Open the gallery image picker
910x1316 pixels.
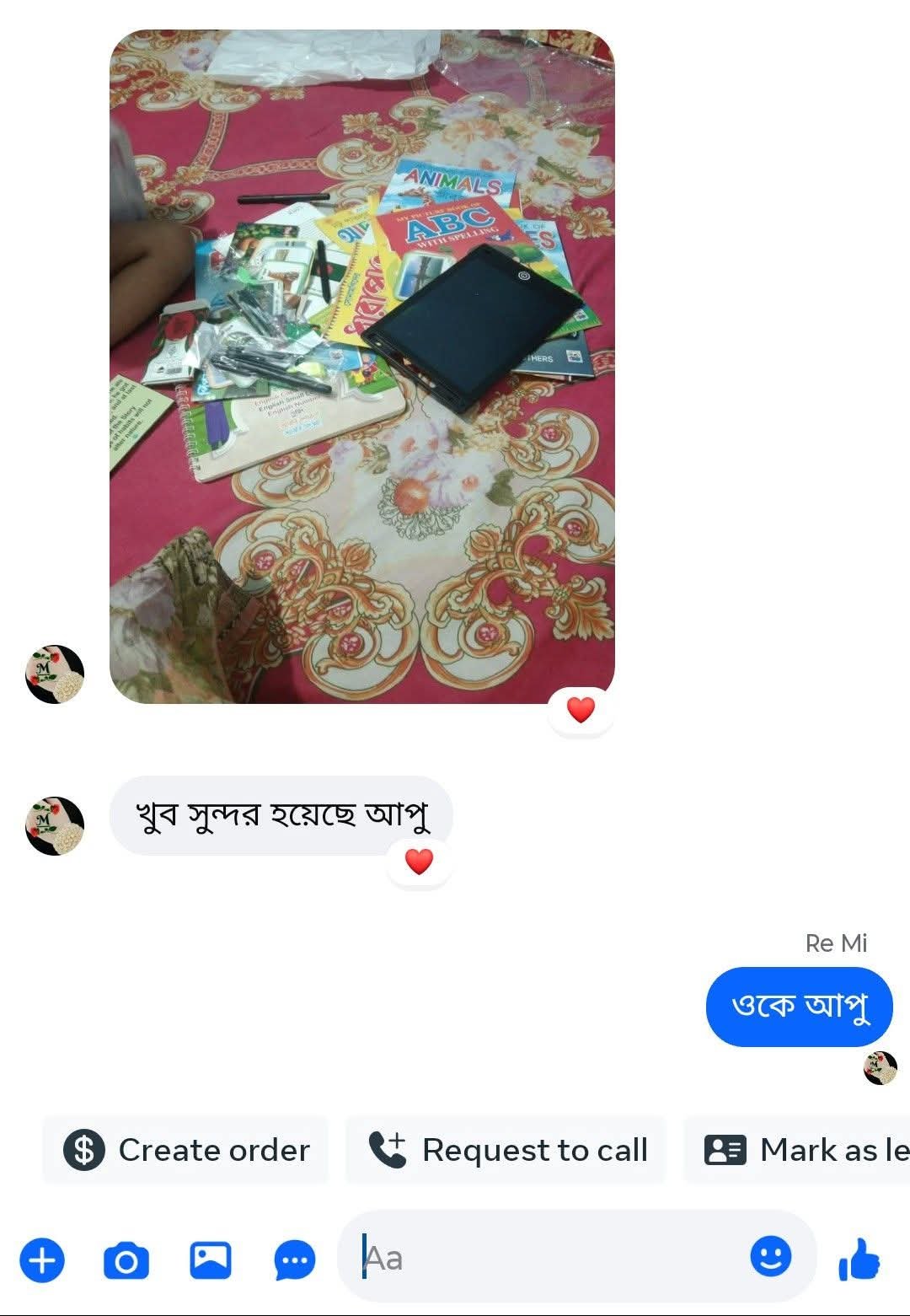click(210, 1260)
